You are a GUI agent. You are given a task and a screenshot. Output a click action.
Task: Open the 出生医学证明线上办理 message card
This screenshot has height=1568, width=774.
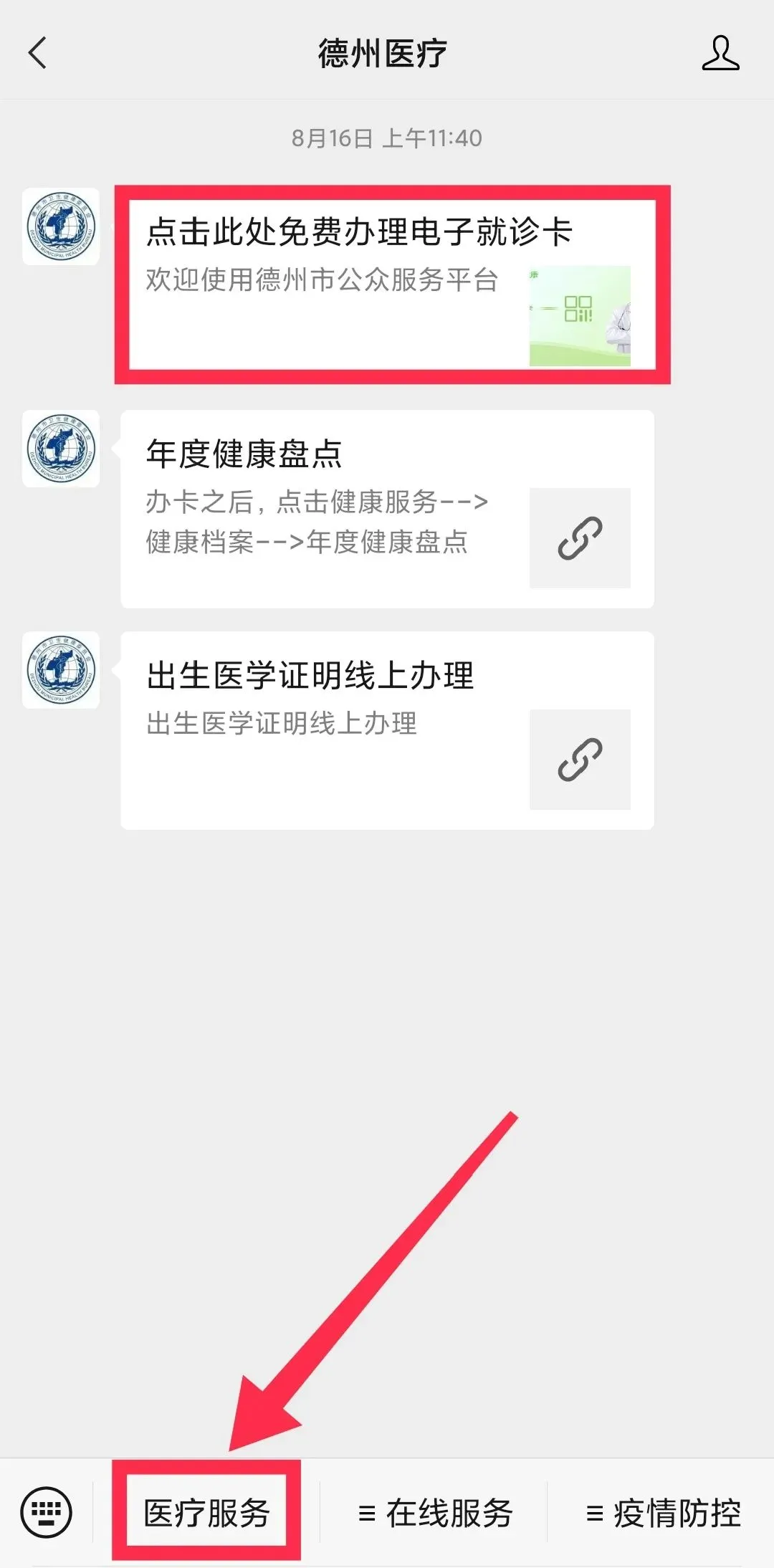point(387,730)
